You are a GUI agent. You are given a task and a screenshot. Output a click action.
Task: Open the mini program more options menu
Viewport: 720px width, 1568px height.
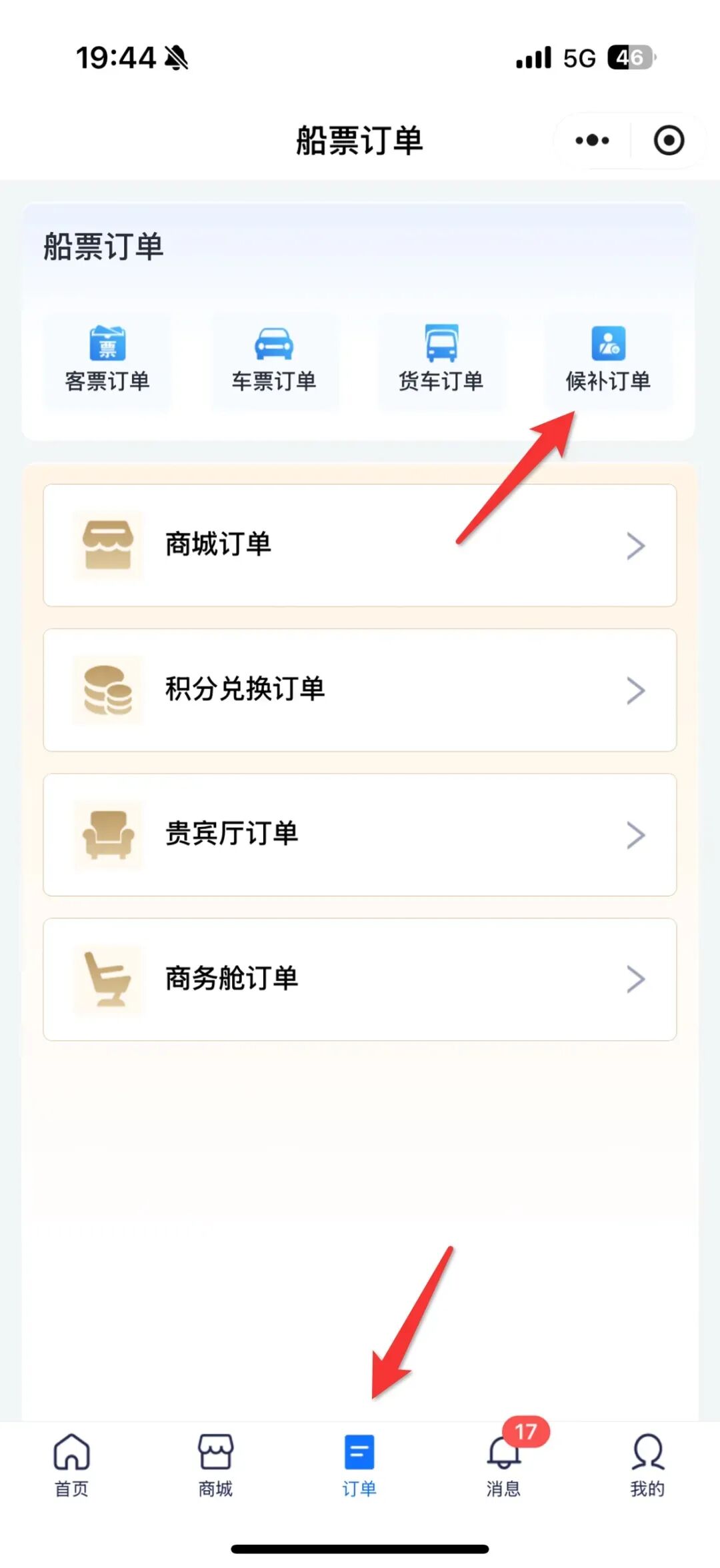tap(592, 141)
